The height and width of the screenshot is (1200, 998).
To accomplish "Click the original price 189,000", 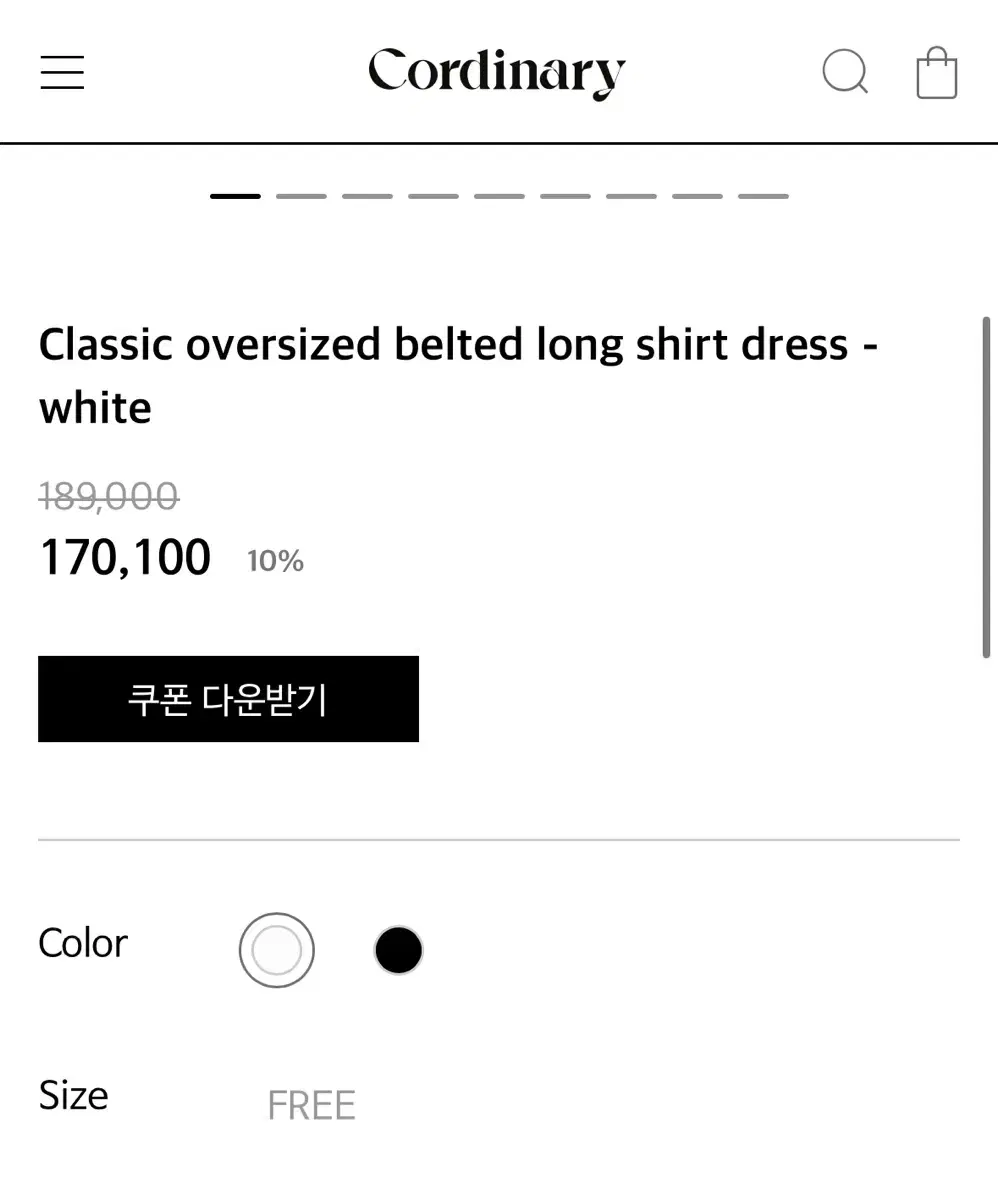I will pyautogui.click(x=109, y=497).
